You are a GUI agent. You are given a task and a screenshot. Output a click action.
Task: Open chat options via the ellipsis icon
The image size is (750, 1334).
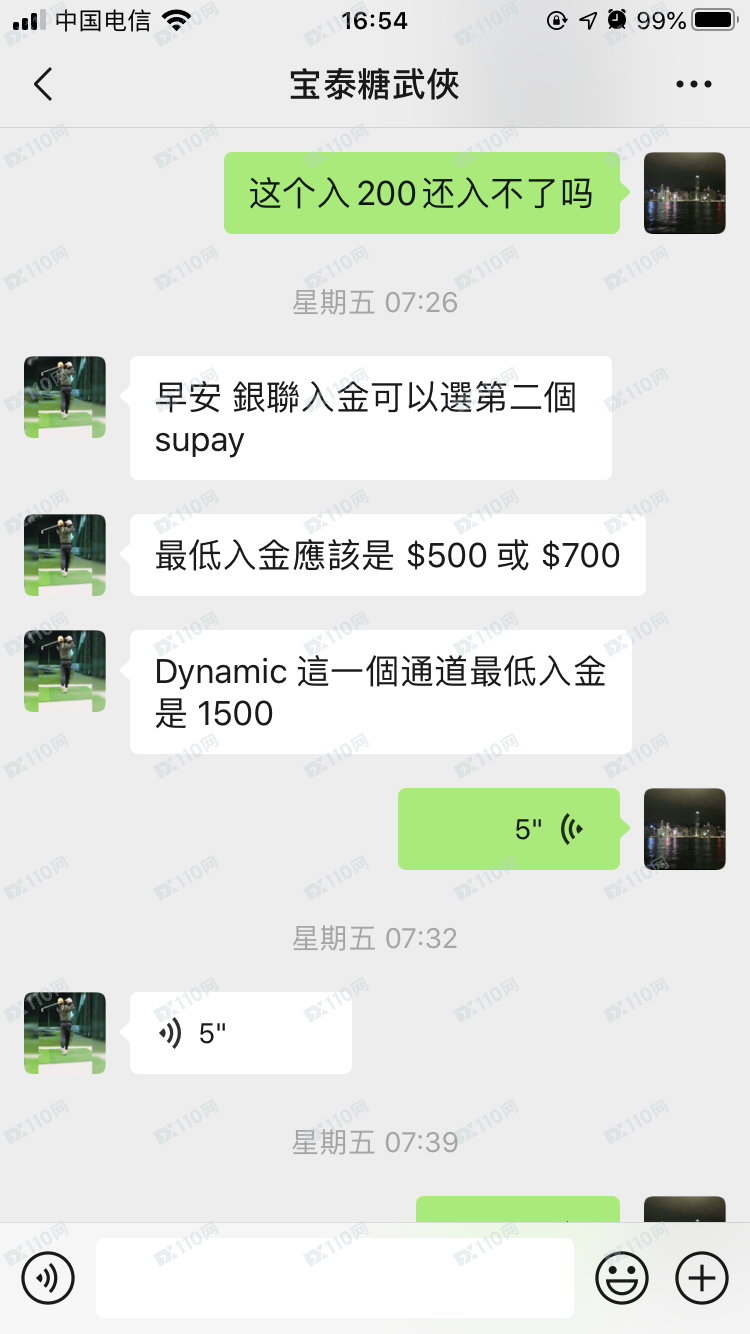[693, 84]
